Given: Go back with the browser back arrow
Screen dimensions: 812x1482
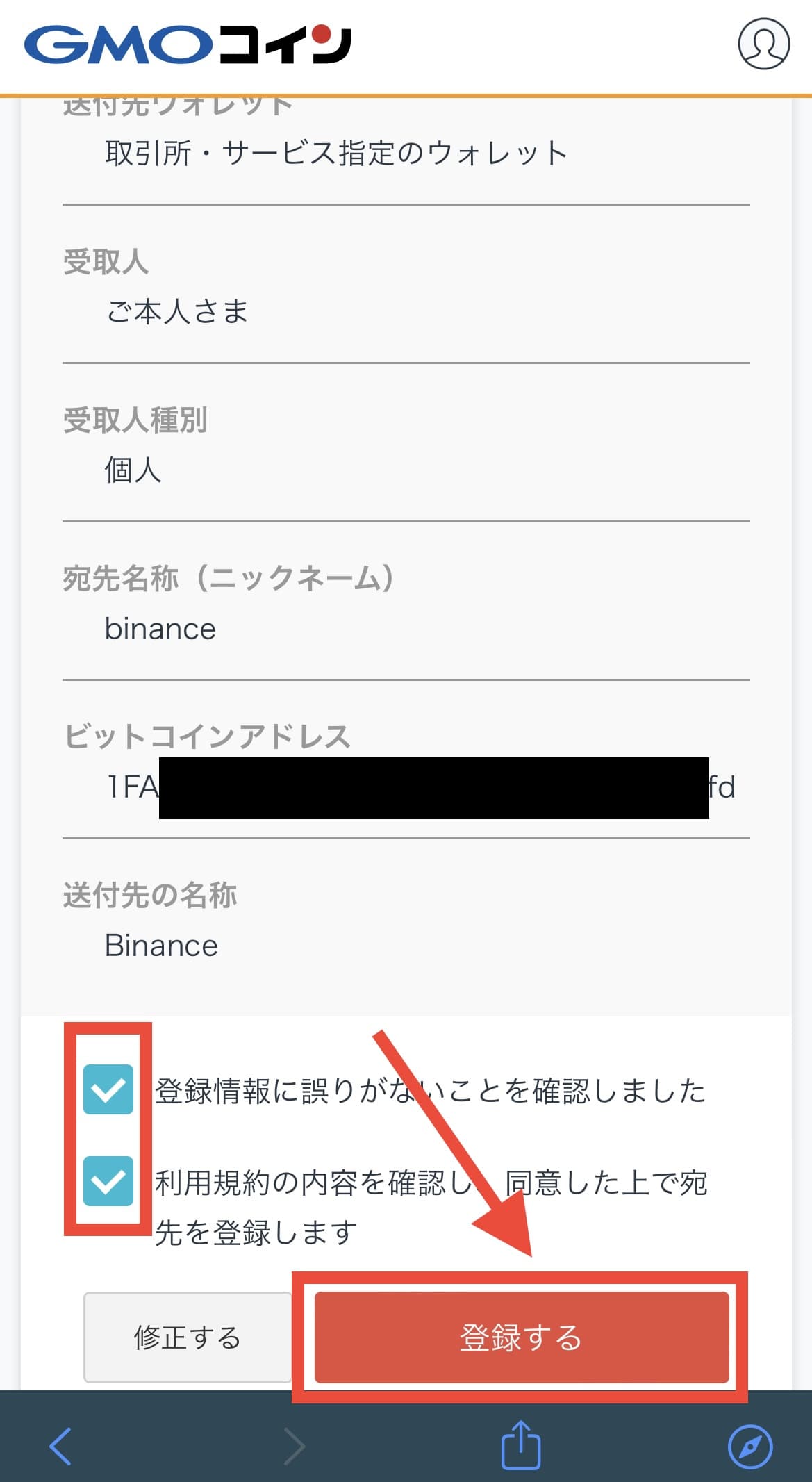Looking at the screenshot, I should [x=61, y=1447].
